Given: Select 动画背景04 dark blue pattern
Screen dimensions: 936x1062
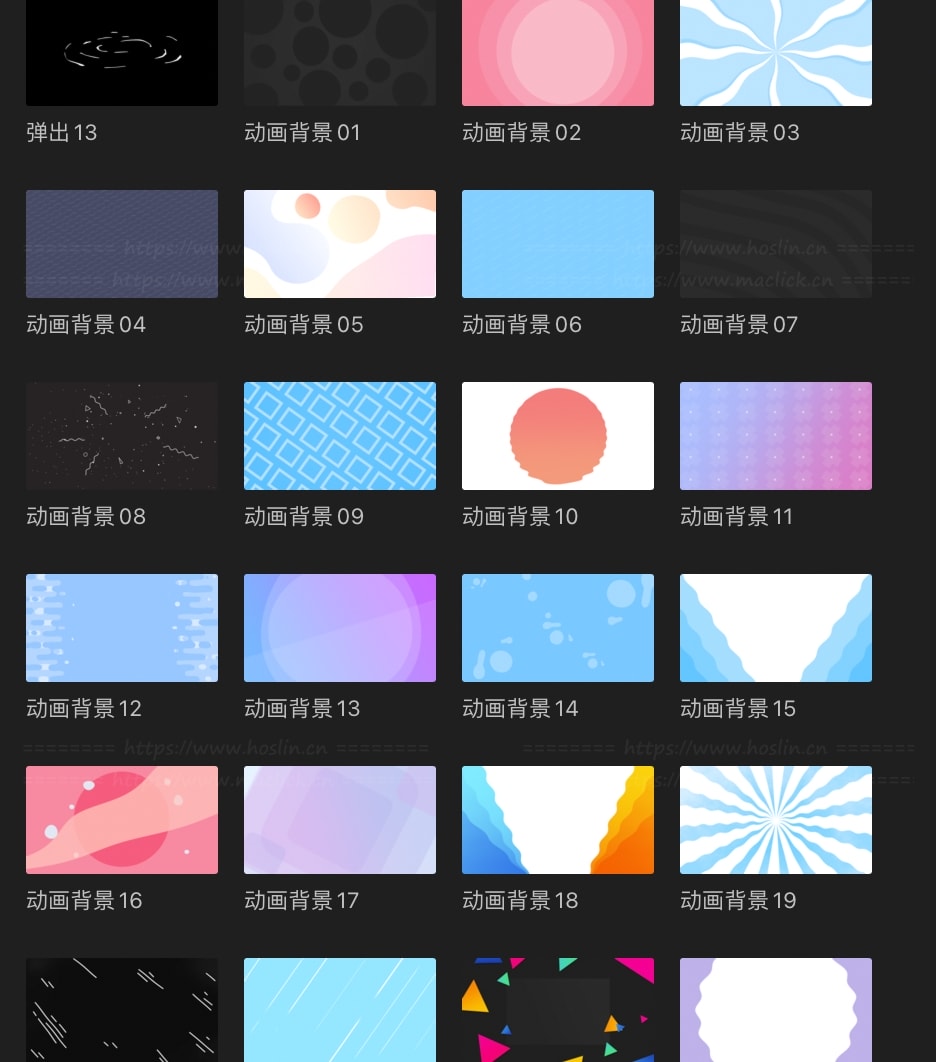Looking at the screenshot, I should (x=122, y=244).
